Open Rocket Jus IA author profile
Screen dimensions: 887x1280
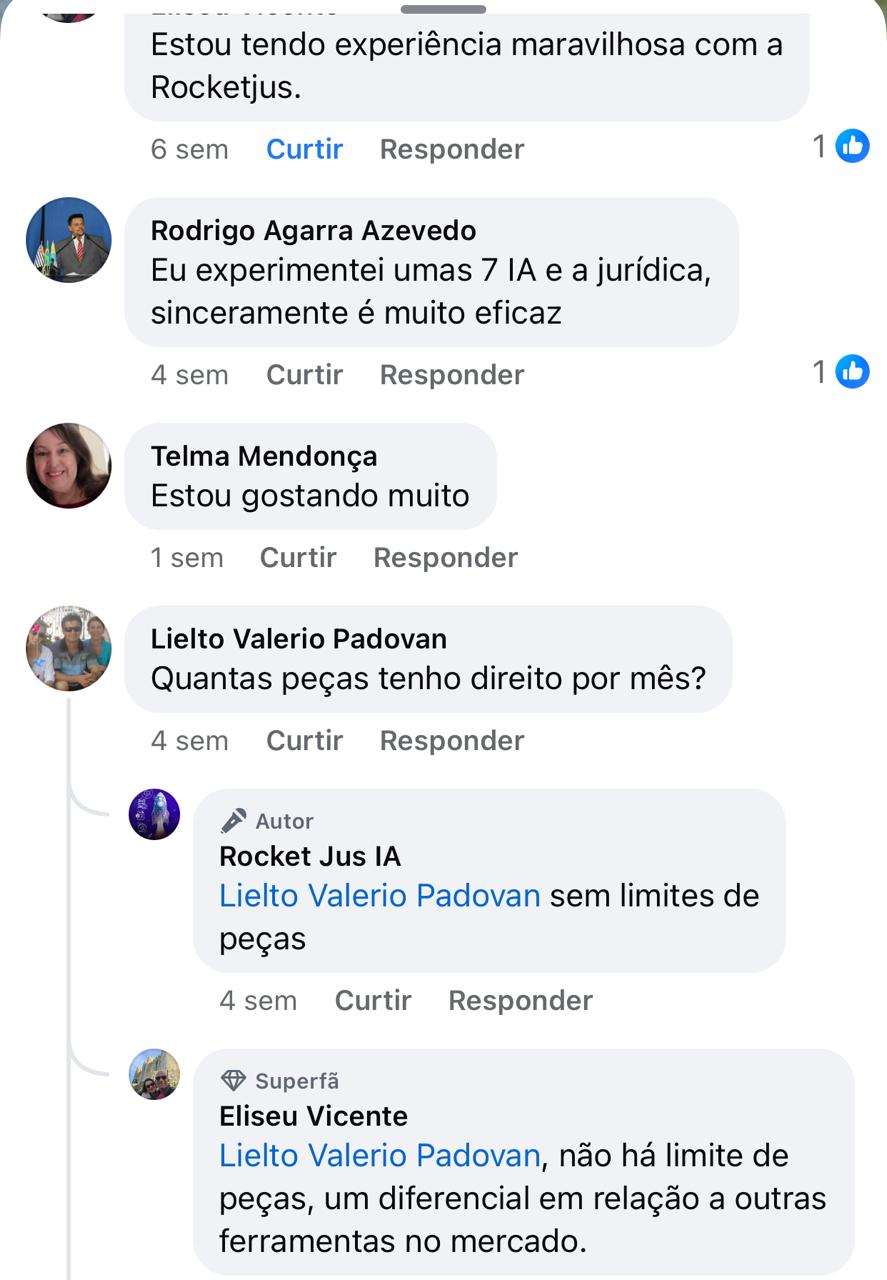coord(310,857)
